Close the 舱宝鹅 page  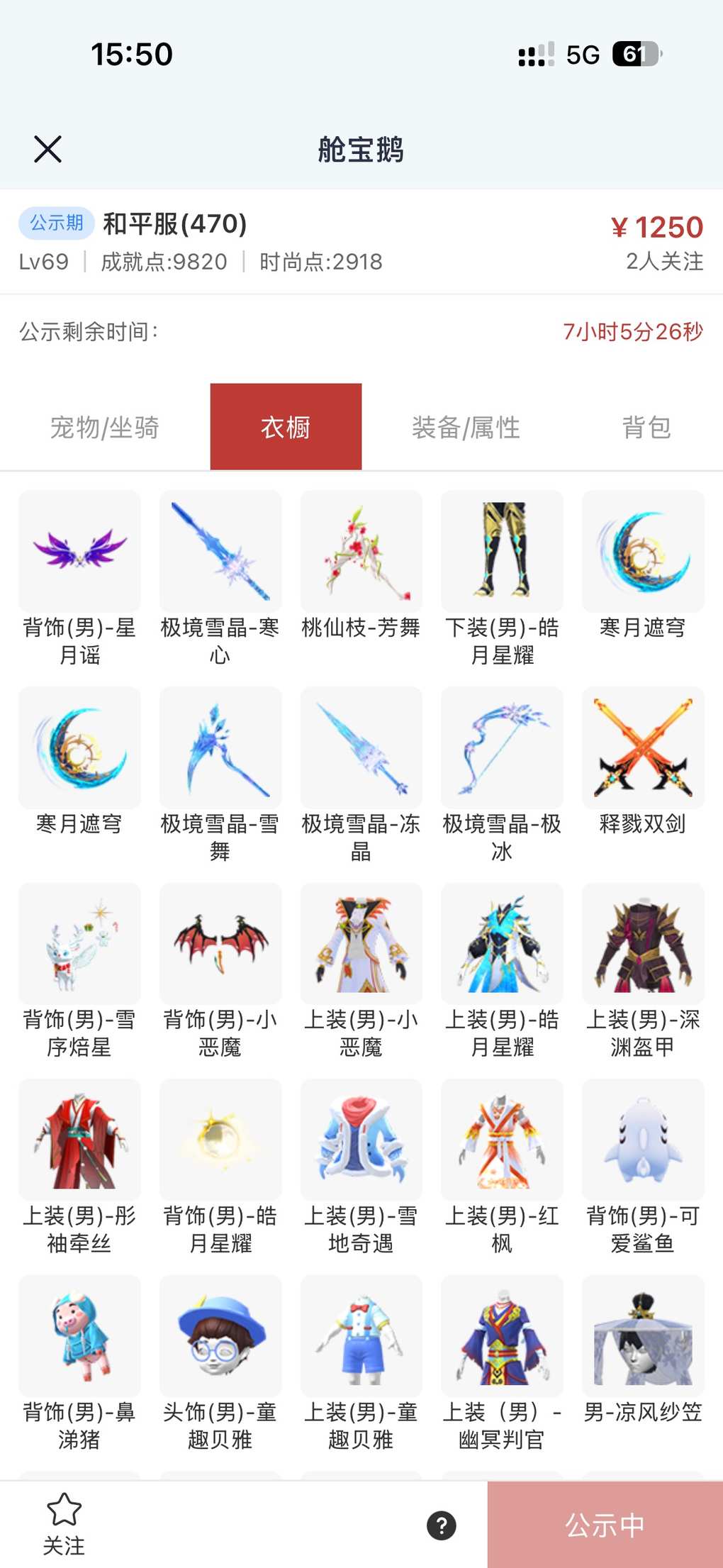click(x=48, y=150)
